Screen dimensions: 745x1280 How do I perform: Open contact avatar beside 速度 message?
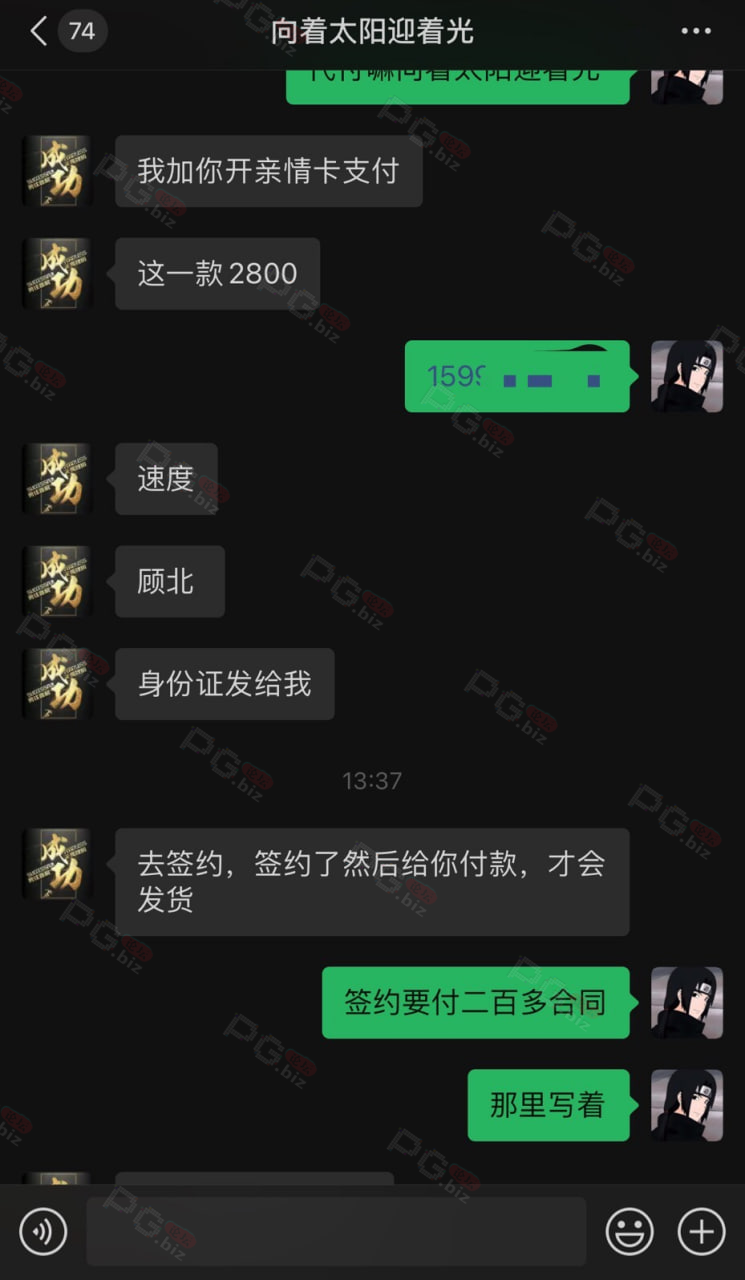click(x=57, y=479)
